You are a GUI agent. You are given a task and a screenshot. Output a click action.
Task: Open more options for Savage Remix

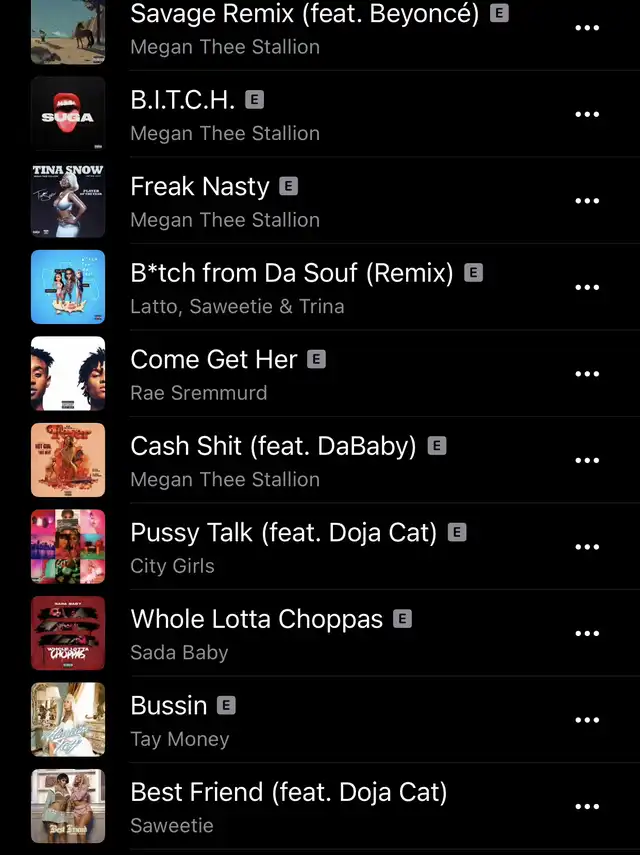587,28
